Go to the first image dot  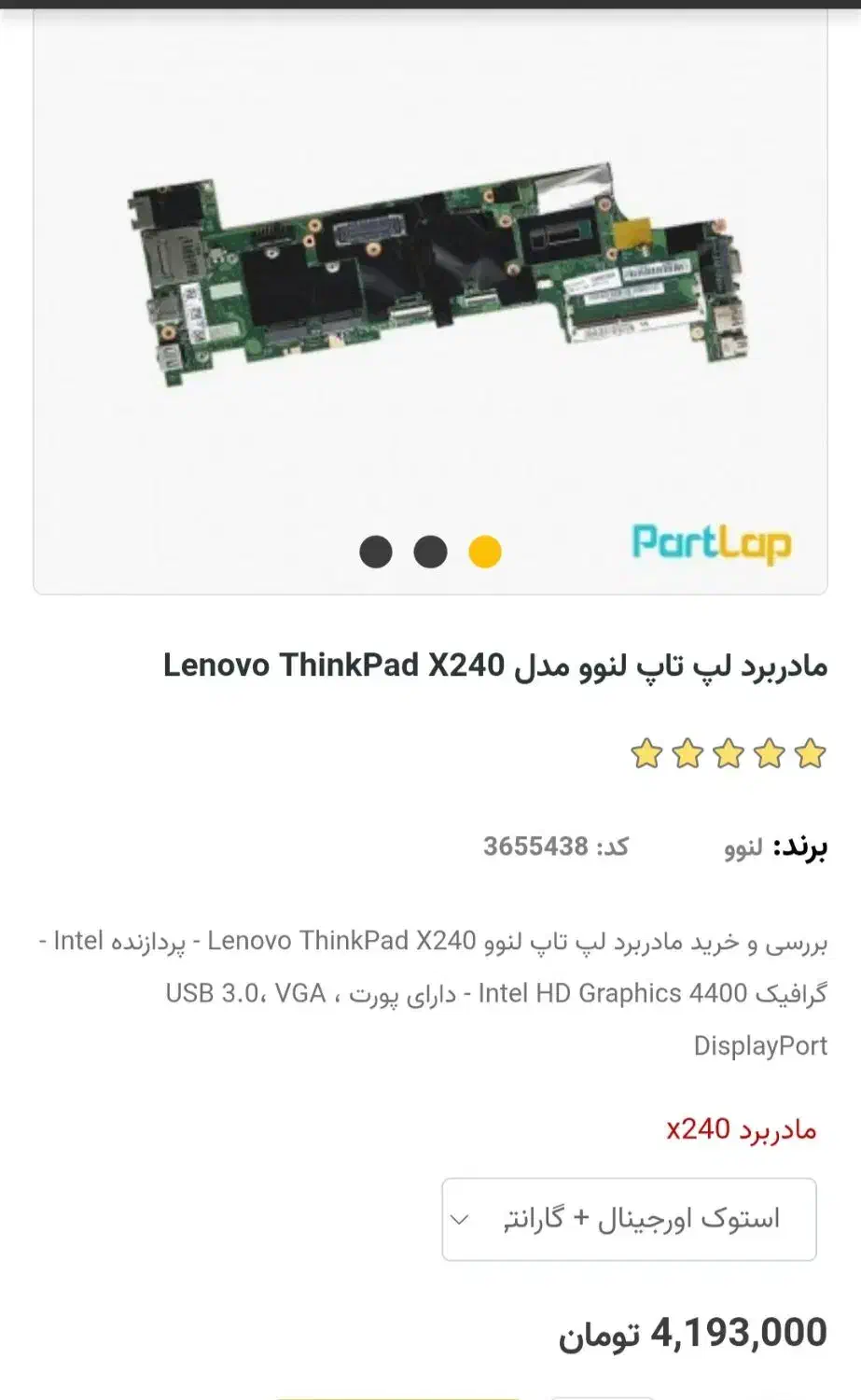point(376,552)
